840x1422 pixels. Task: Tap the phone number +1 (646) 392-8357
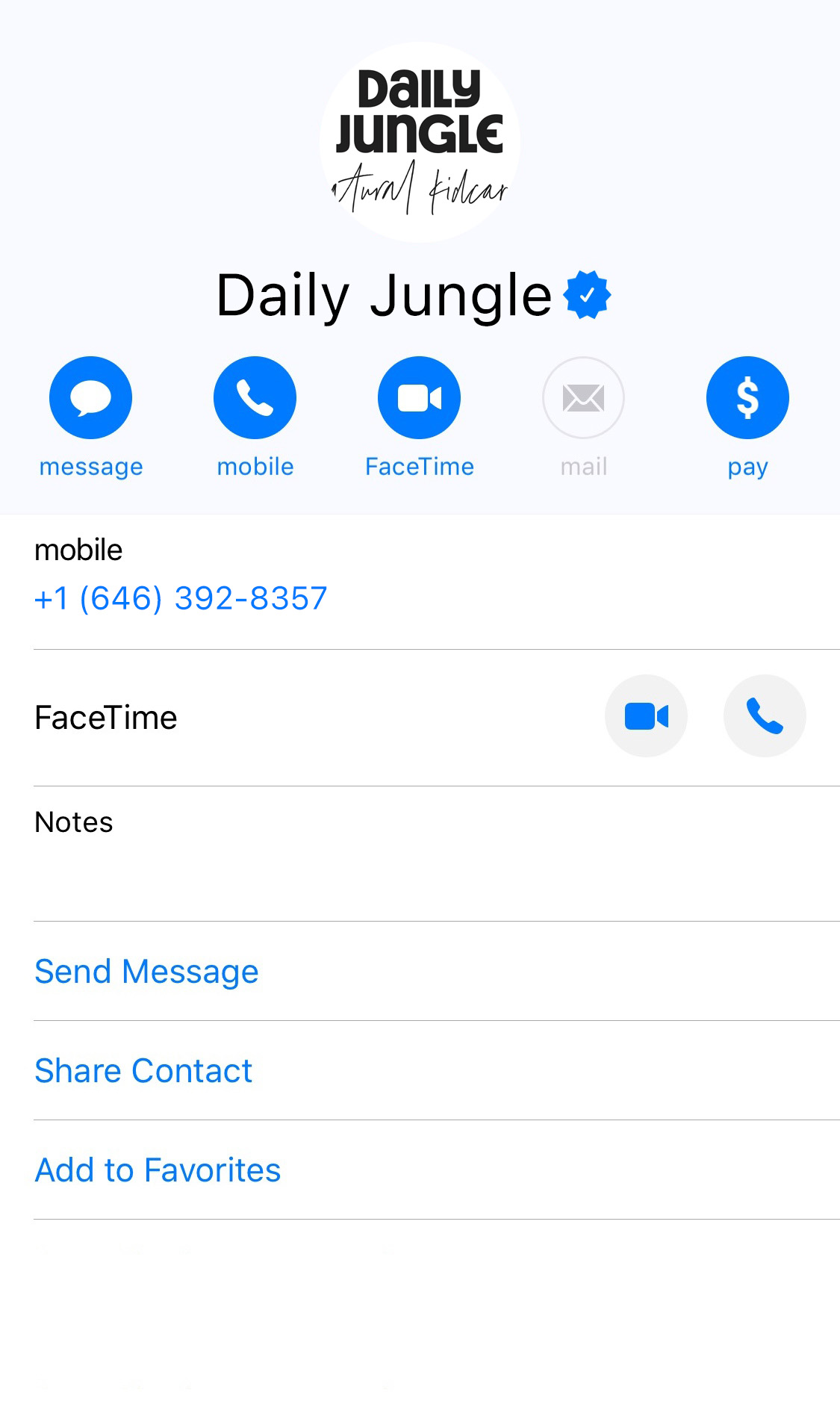(181, 598)
